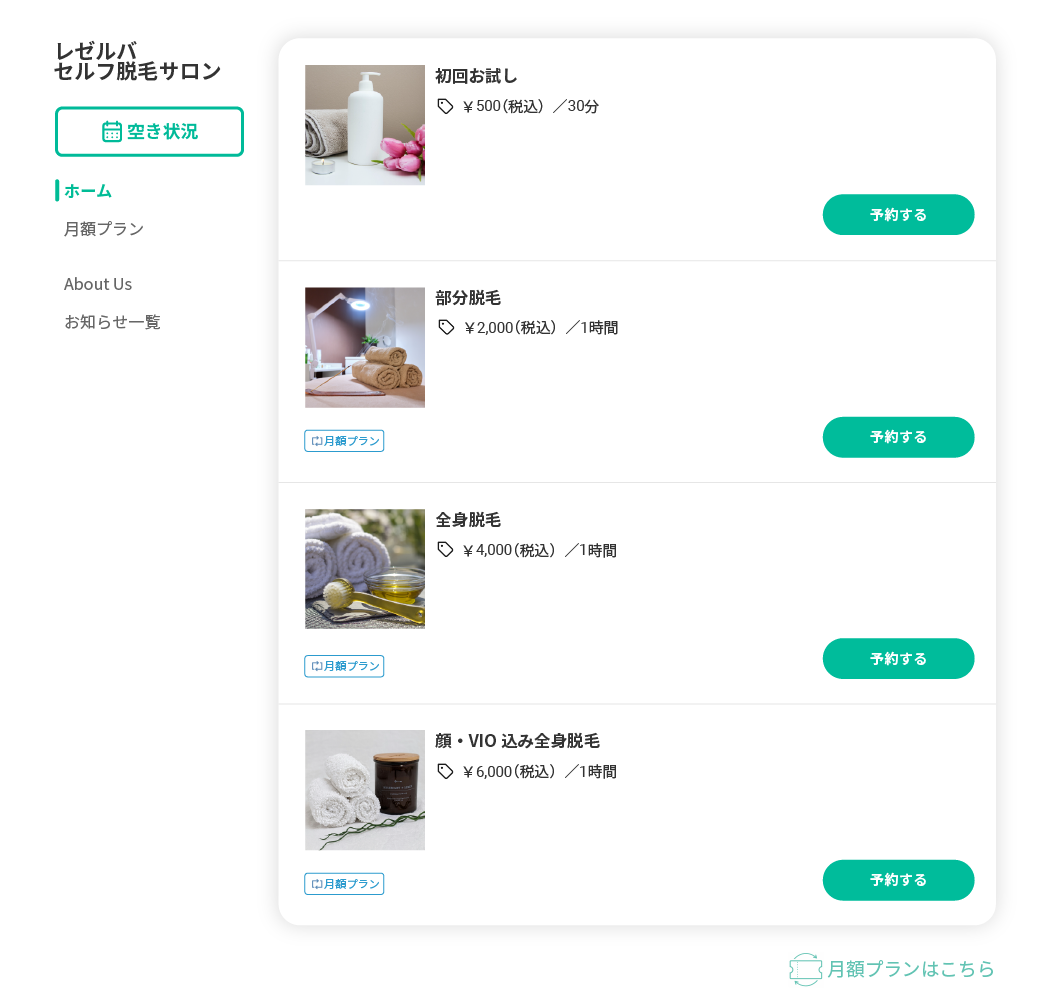This screenshot has height=1007, width=1037.
Task: Open the 空き状況 availability calendar
Action: point(149,131)
